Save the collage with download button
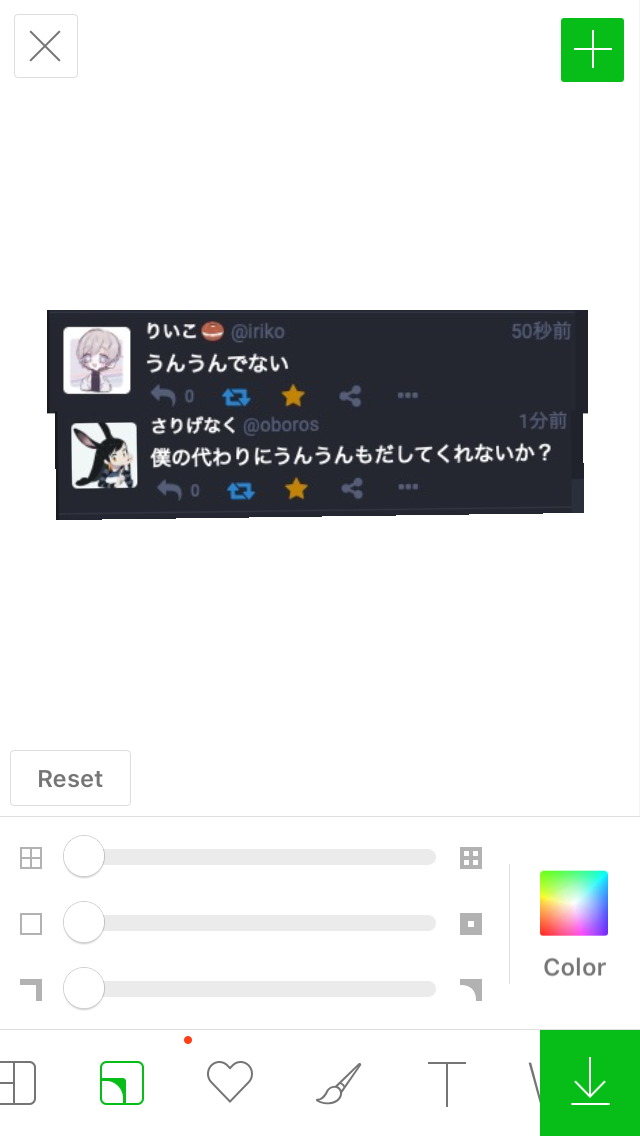The width and height of the screenshot is (640, 1136). (590, 1082)
